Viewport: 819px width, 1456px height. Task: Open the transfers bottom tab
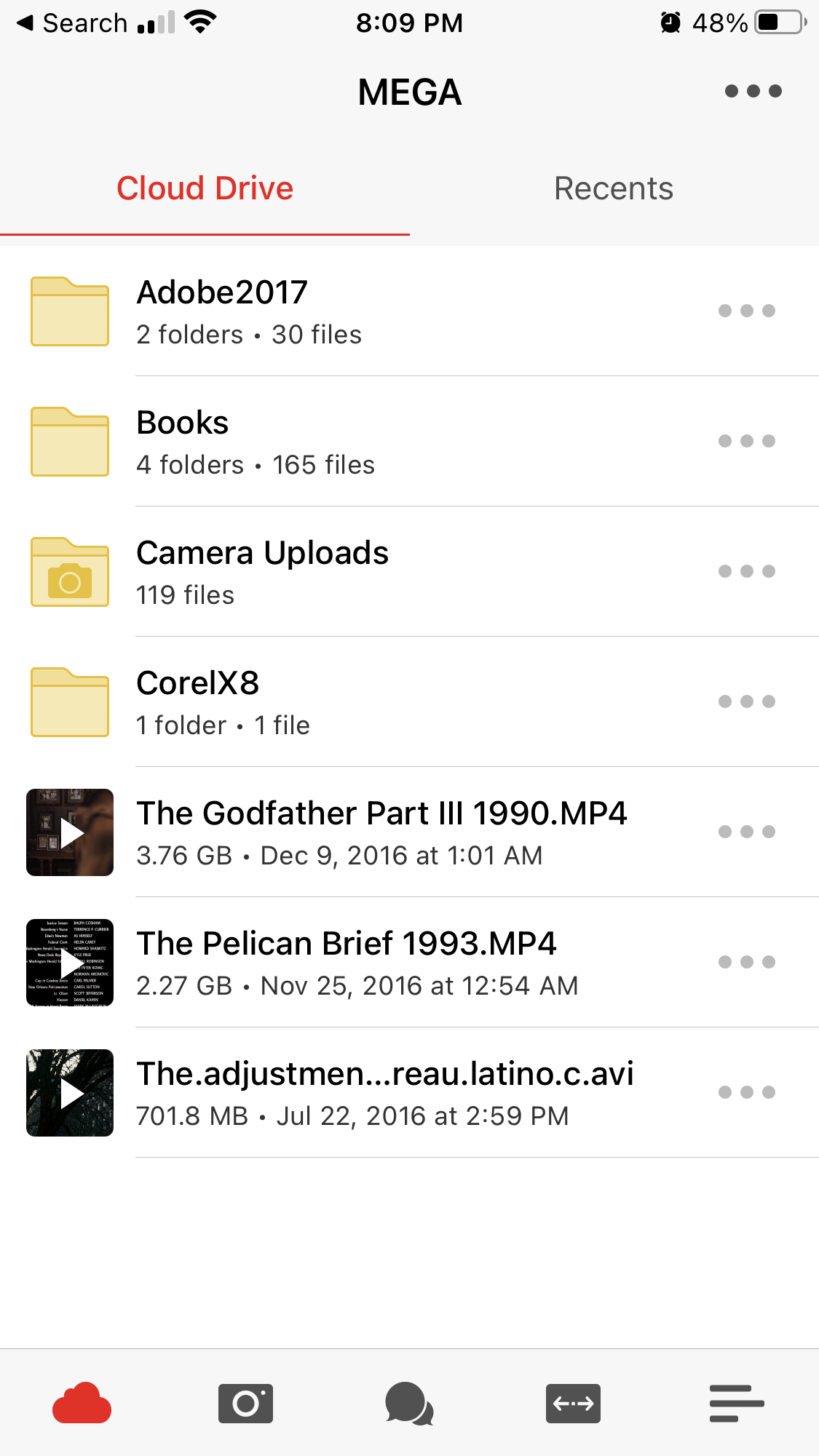coord(573,1403)
